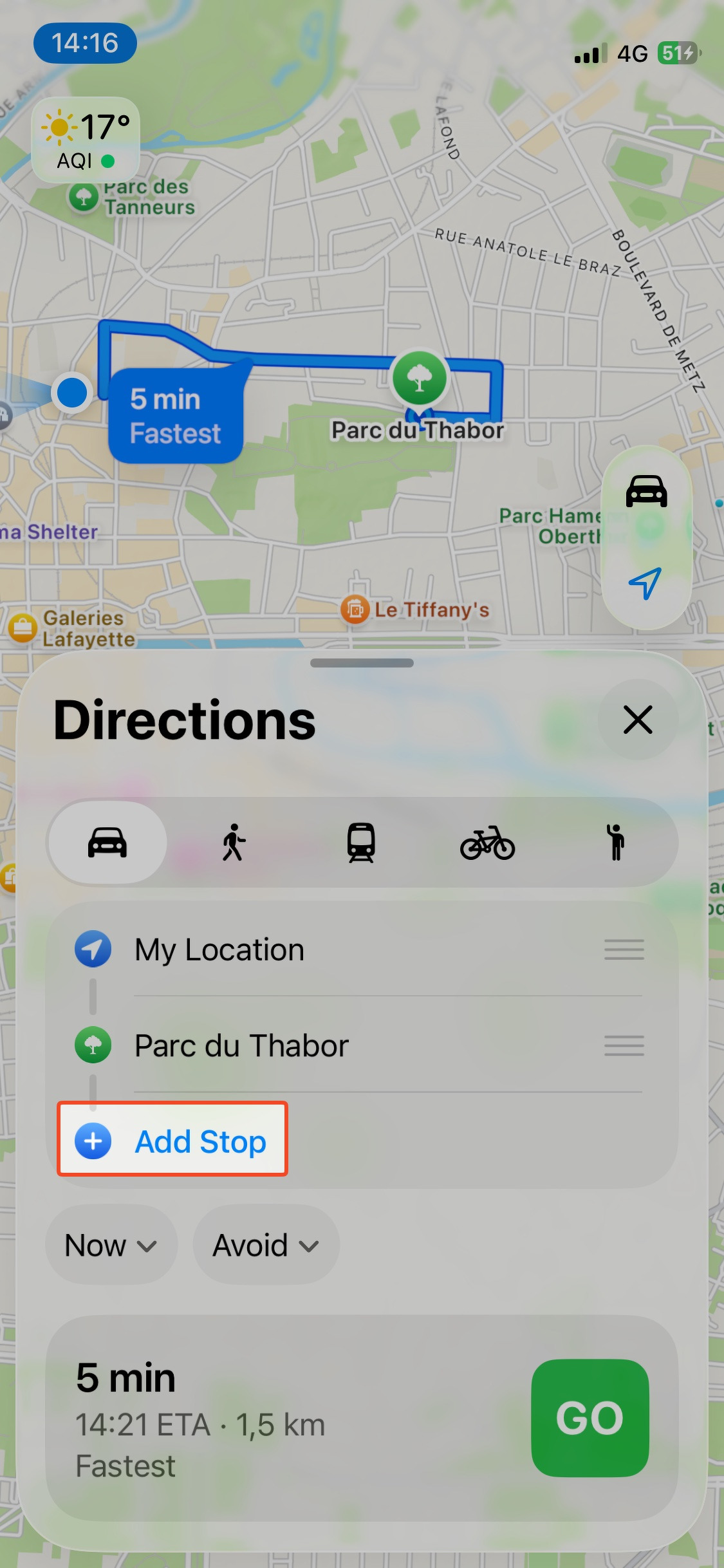
Task: Select the ride-hailing travel mode
Action: pos(615,843)
